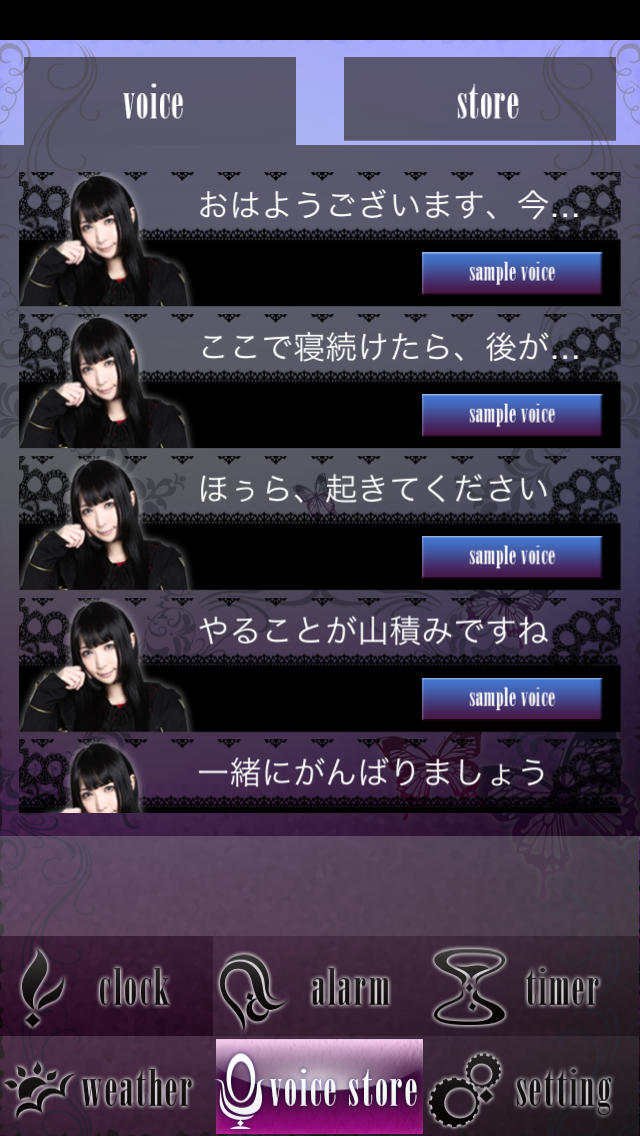Play sample voice for ほぅら、起きてください
The width and height of the screenshot is (640, 1136).
point(511,557)
